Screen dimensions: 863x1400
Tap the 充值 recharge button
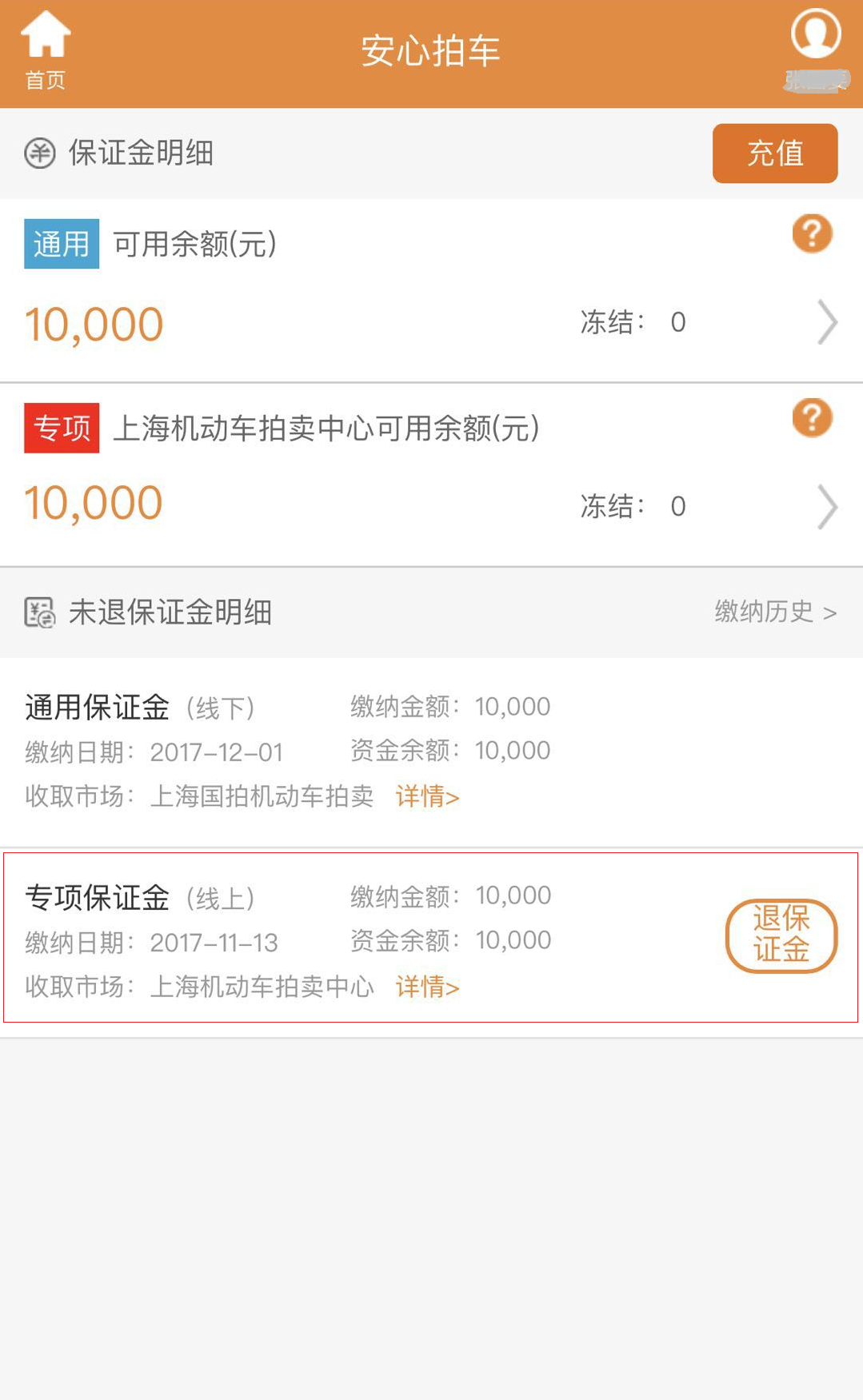tap(774, 153)
